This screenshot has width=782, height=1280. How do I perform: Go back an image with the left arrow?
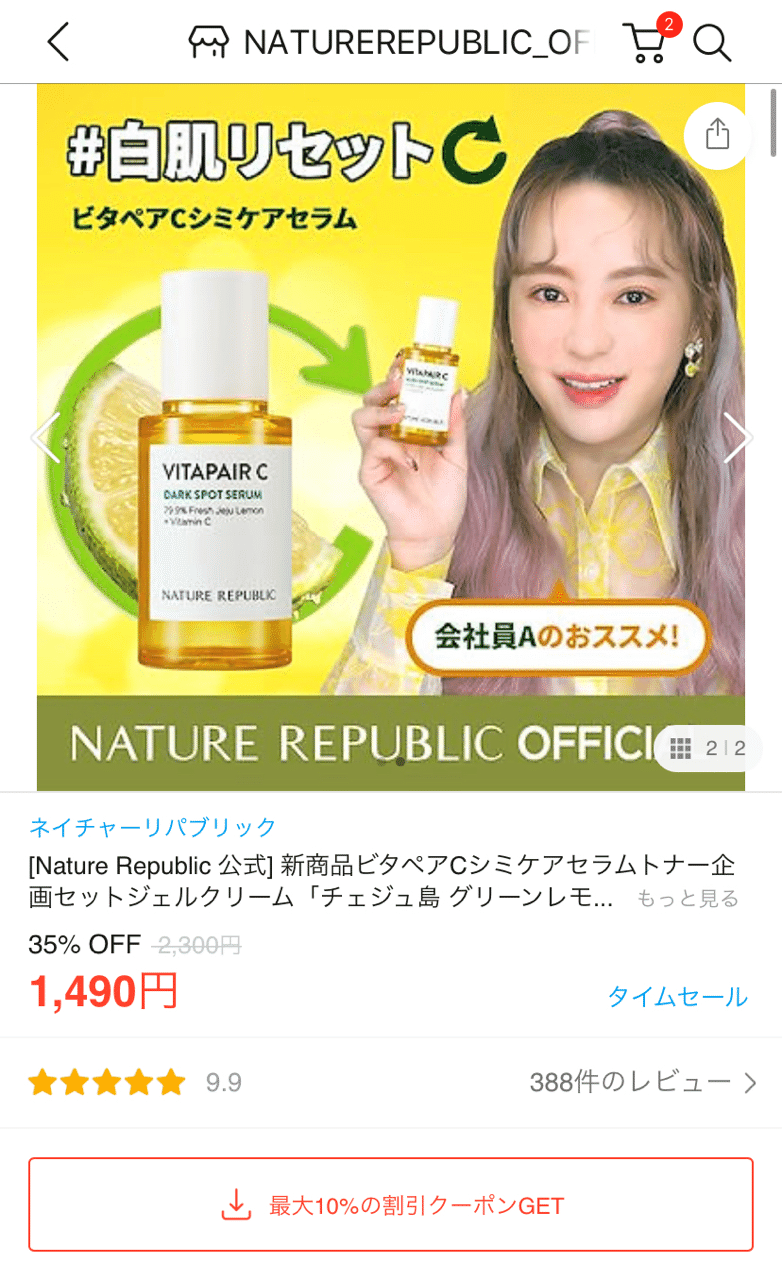pyautogui.click(x=43, y=437)
